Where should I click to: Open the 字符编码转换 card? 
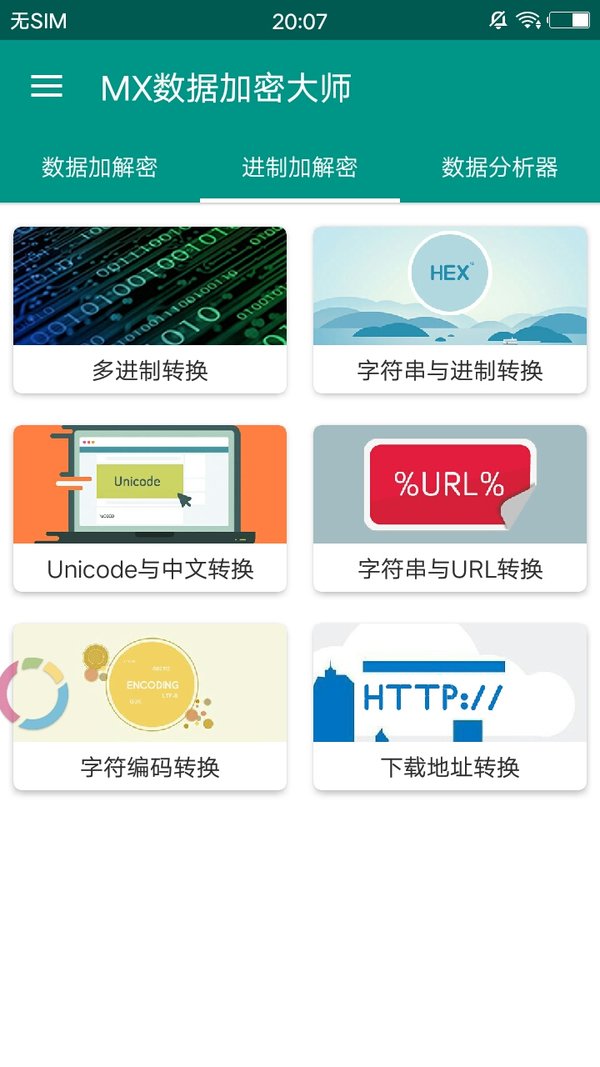pos(150,706)
